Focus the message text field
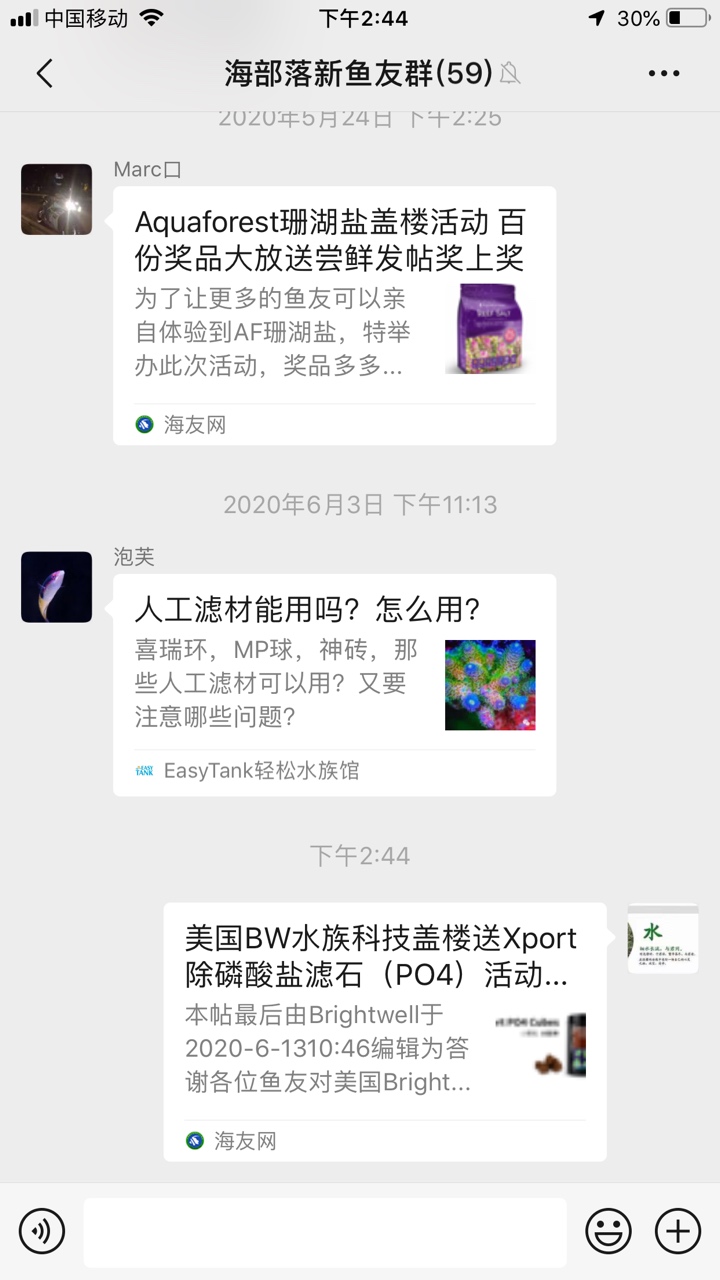720x1280 pixels. (325, 1231)
